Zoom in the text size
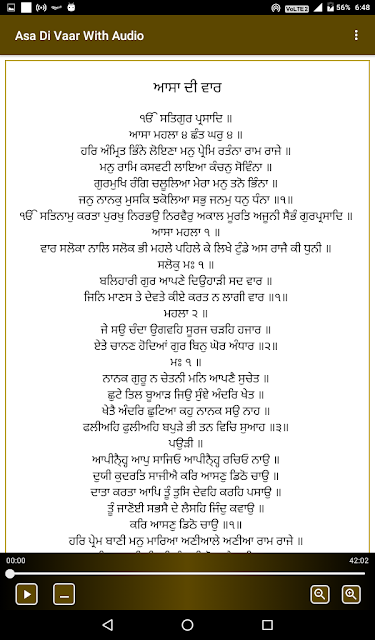This screenshot has height=640, width=375. click(x=351, y=594)
